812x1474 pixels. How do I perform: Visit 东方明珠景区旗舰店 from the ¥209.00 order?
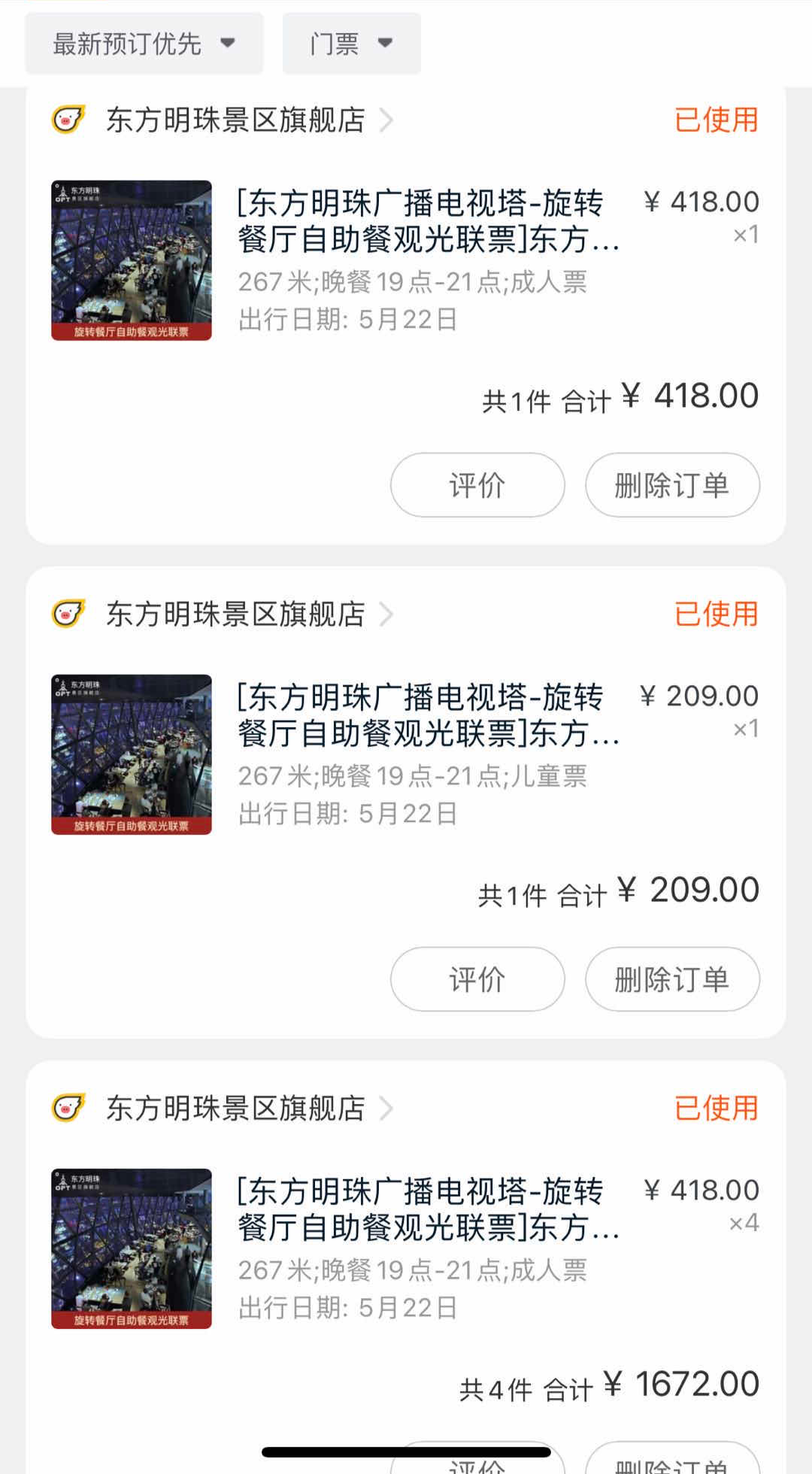point(236,614)
